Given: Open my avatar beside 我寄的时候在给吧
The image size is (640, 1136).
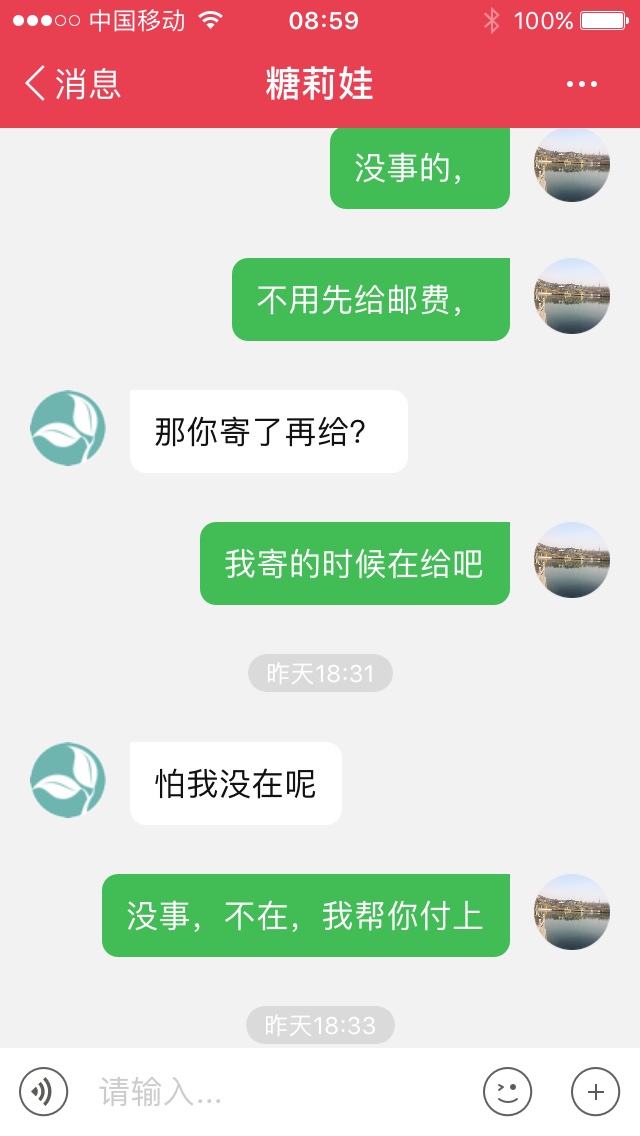Looking at the screenshot, I should (572, 560).
